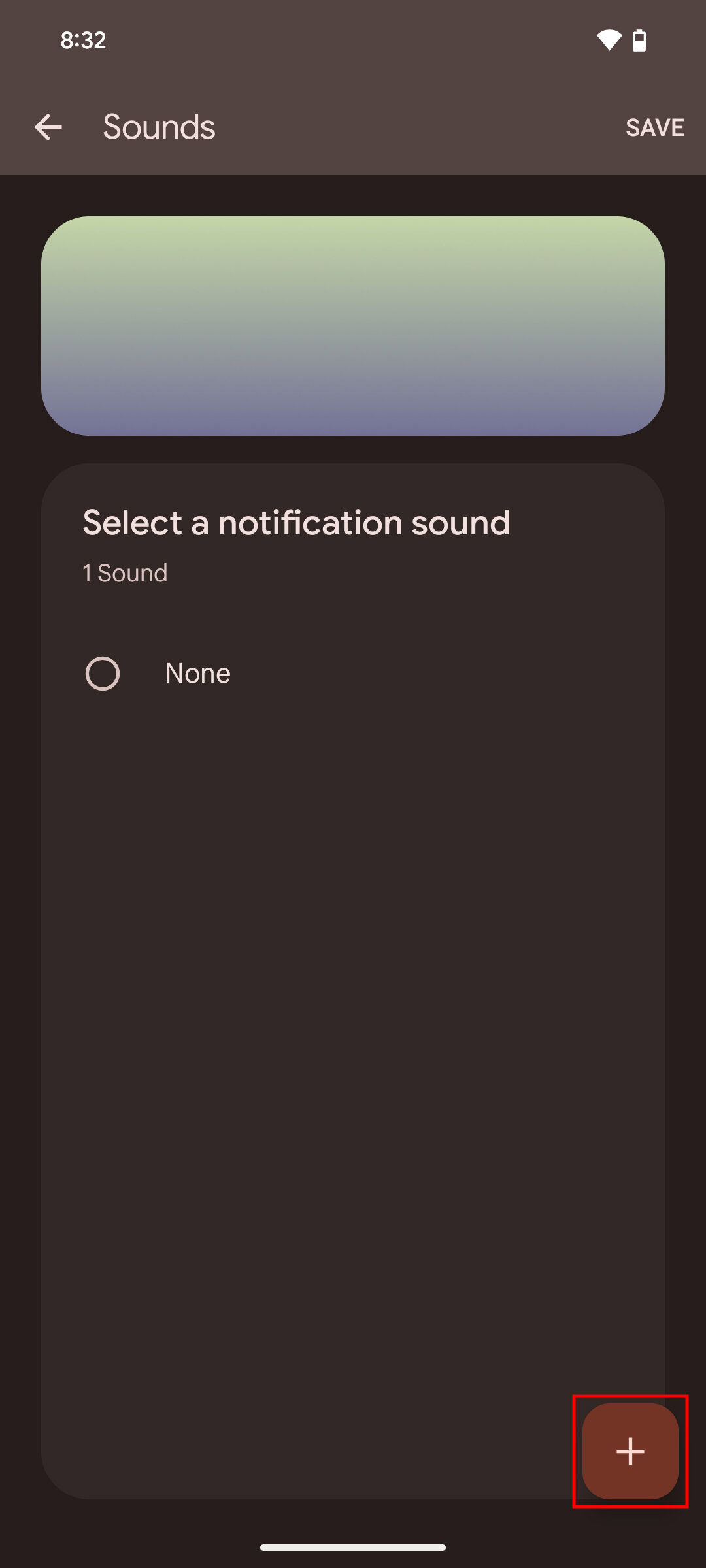
Task: Select the None sound option
Action: coord(103,674)
